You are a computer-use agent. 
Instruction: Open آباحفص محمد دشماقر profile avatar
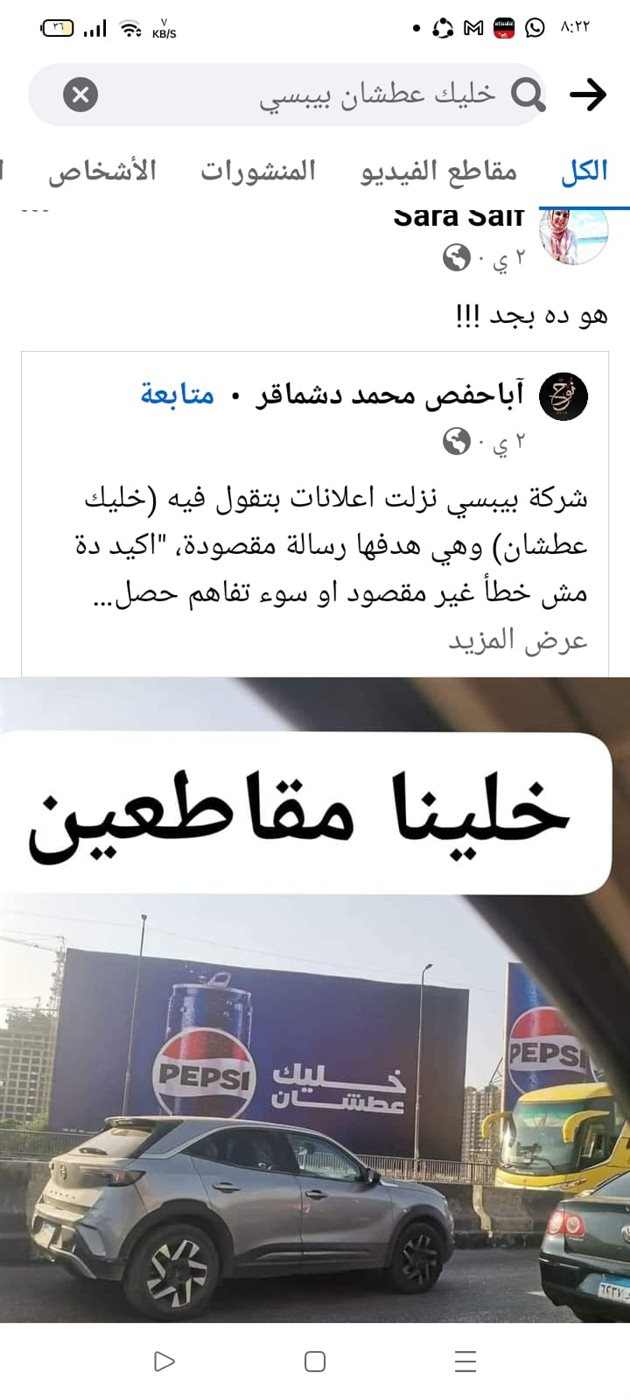click(563, 399)
